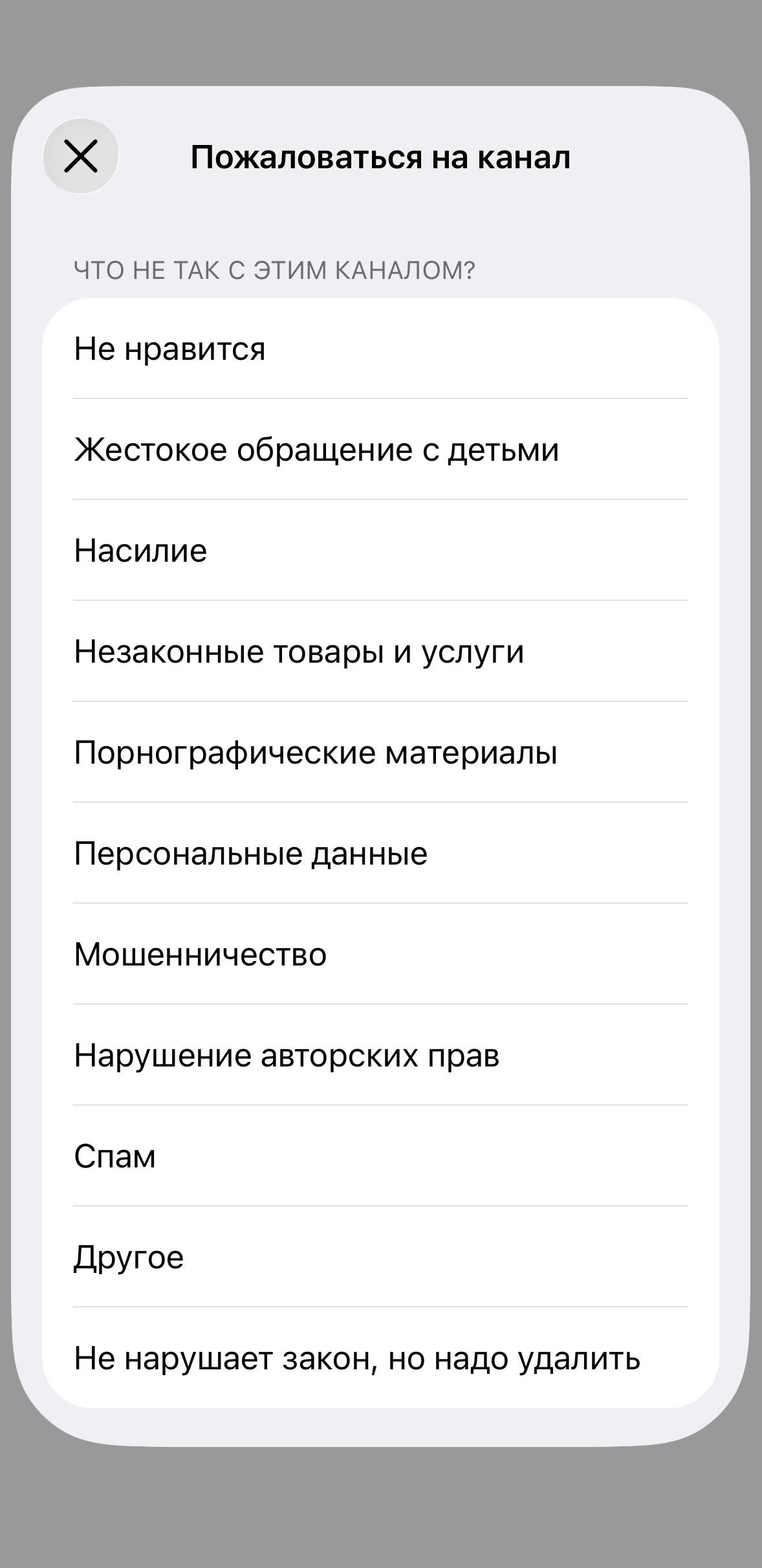The height and width of the screenshot is (1568, 762).
Task: Pick 'Другое' as the reason
Action: point(127,1259)
